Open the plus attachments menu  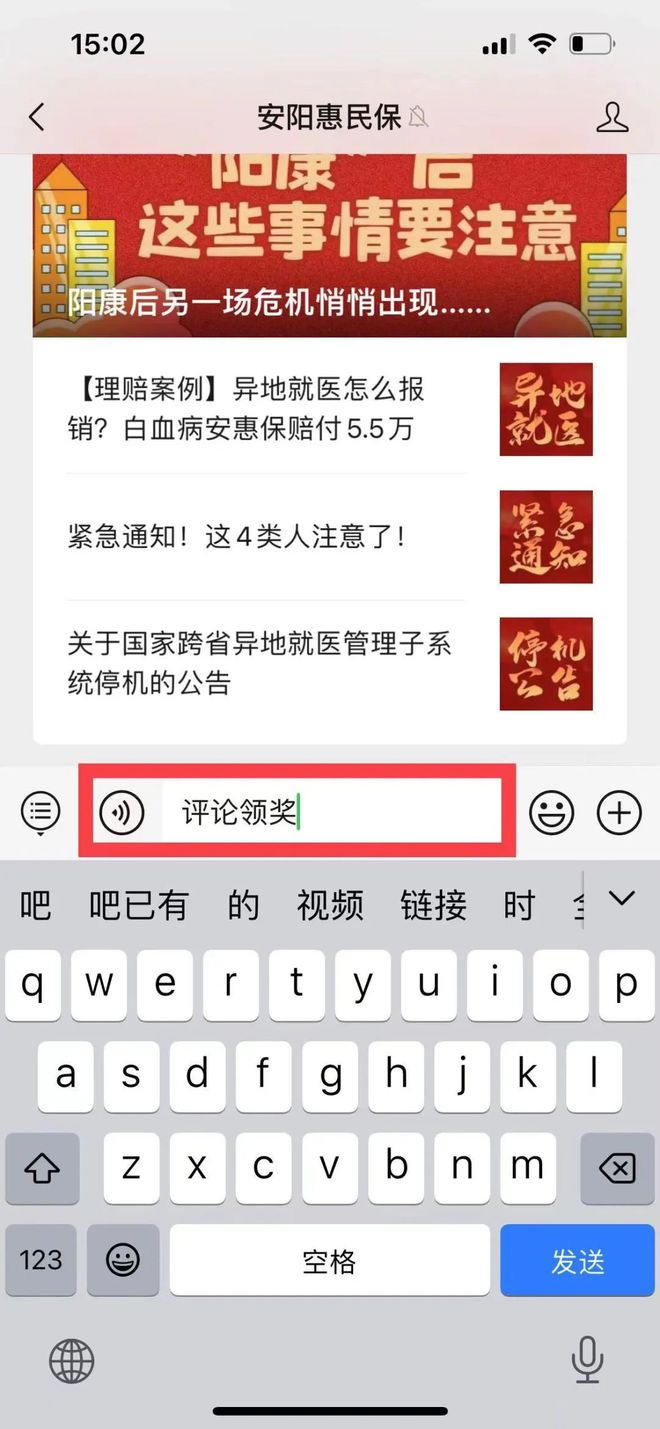point(619,812)
